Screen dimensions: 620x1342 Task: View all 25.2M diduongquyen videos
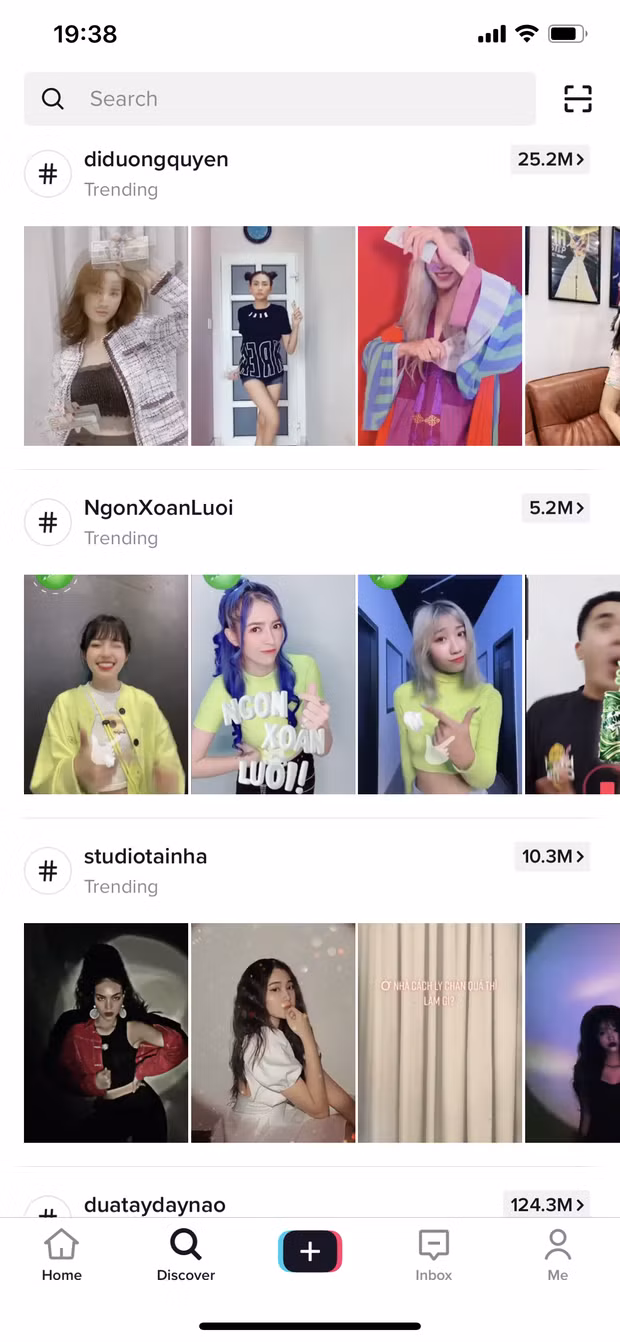(551, 159)
